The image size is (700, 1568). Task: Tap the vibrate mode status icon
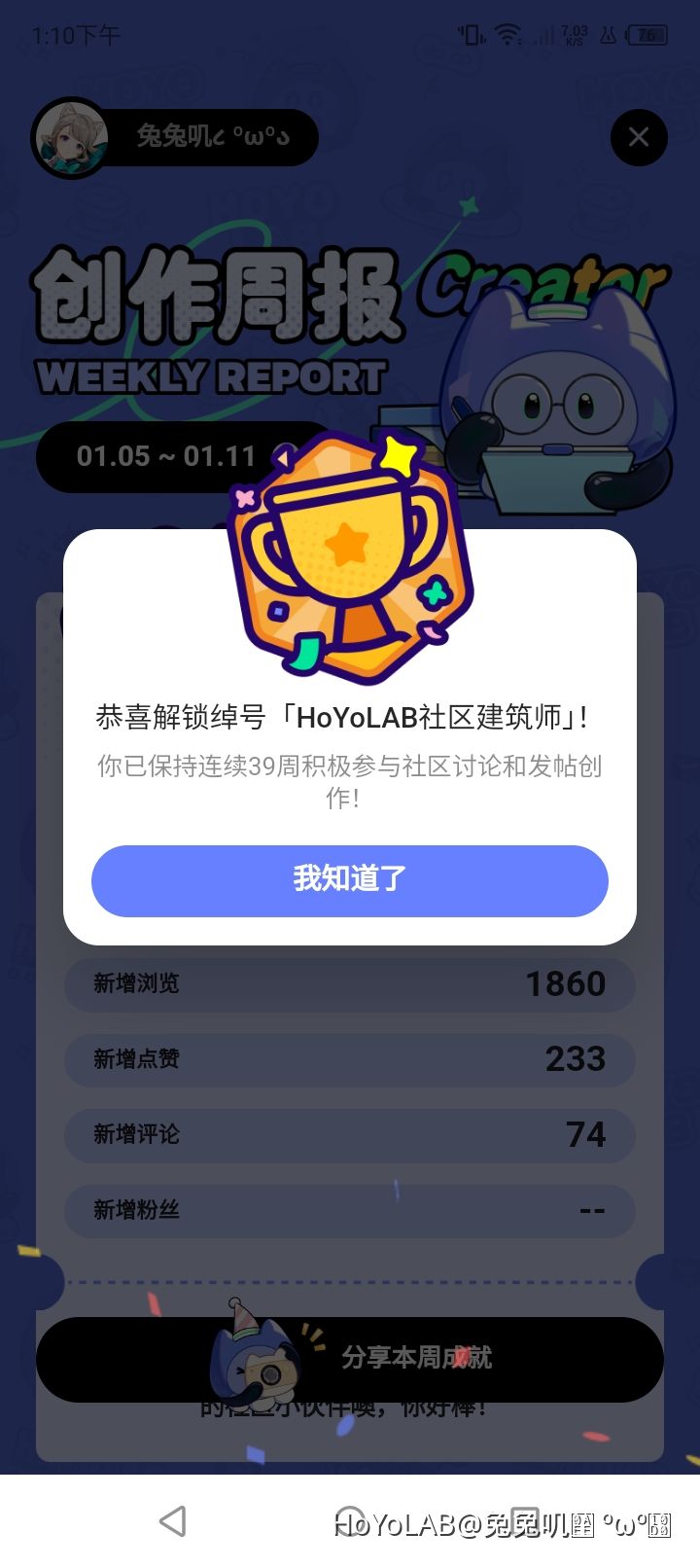[471, 34]
